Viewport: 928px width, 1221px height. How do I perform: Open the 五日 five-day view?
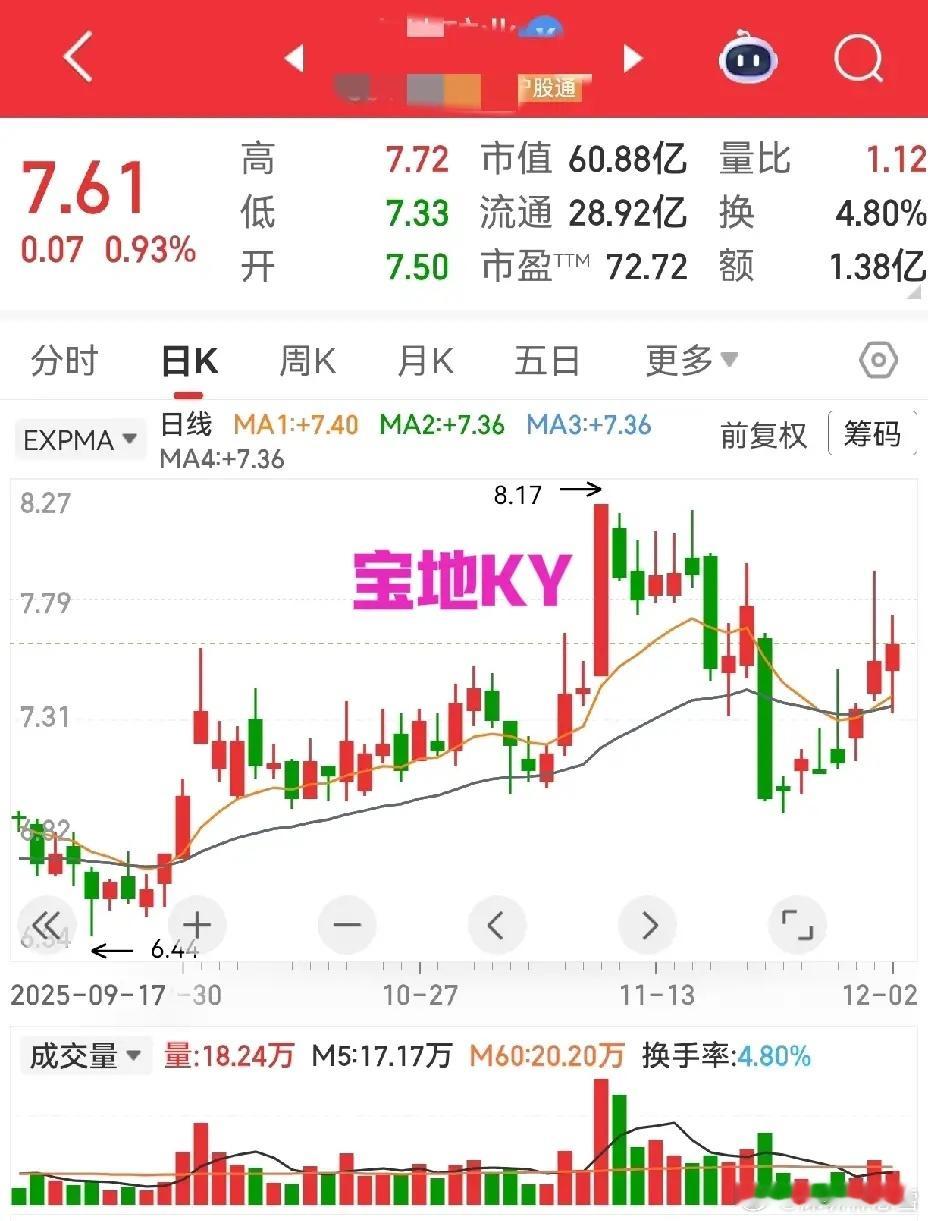click(x=546, y=361)
